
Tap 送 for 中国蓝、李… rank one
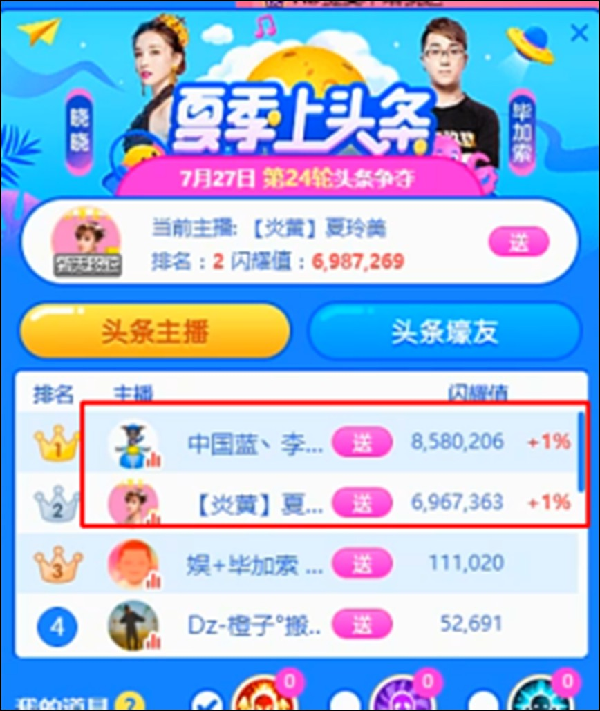click(x=360, y=441)
